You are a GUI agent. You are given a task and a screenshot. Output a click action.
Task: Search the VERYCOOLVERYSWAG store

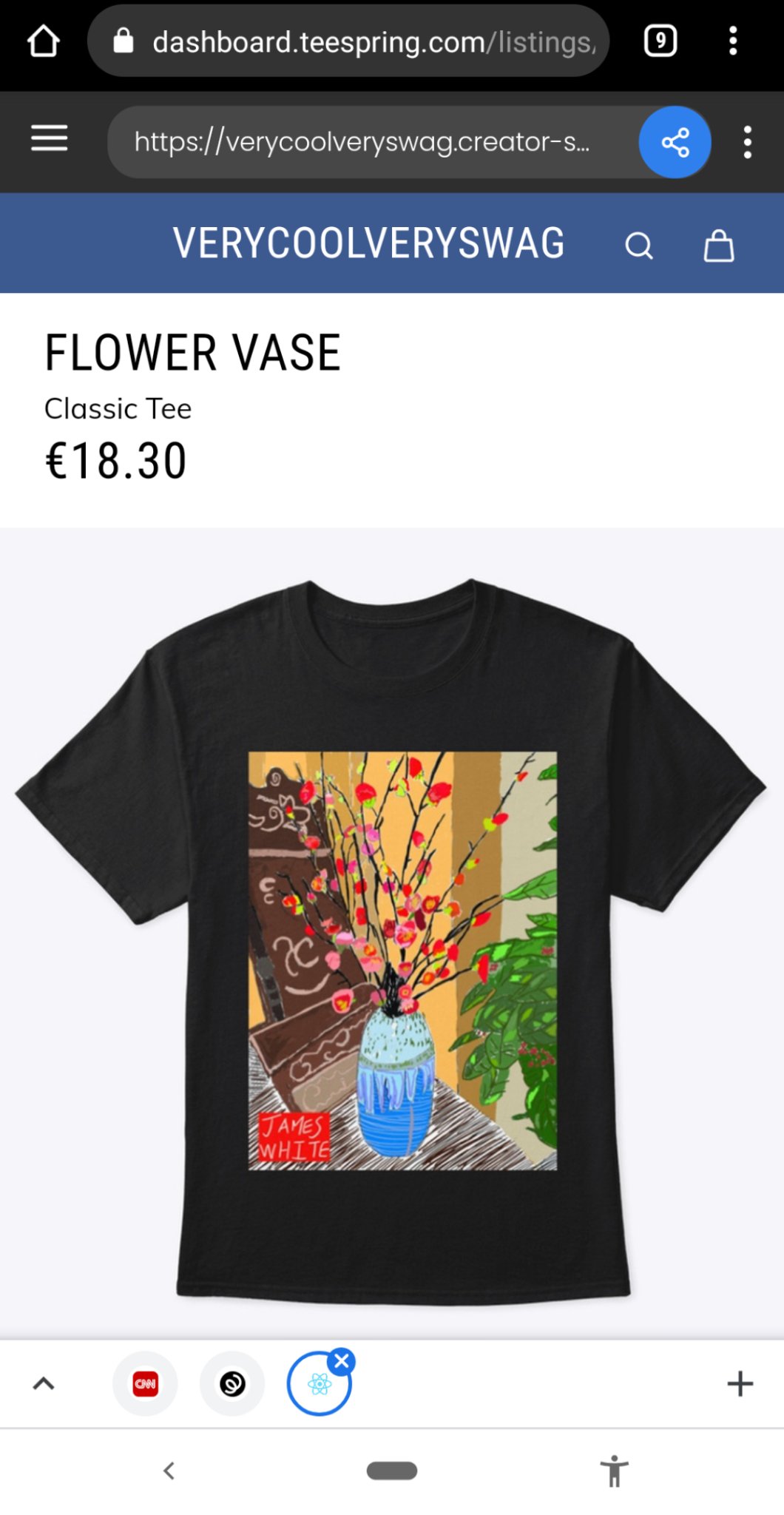(x=639, y=246)
